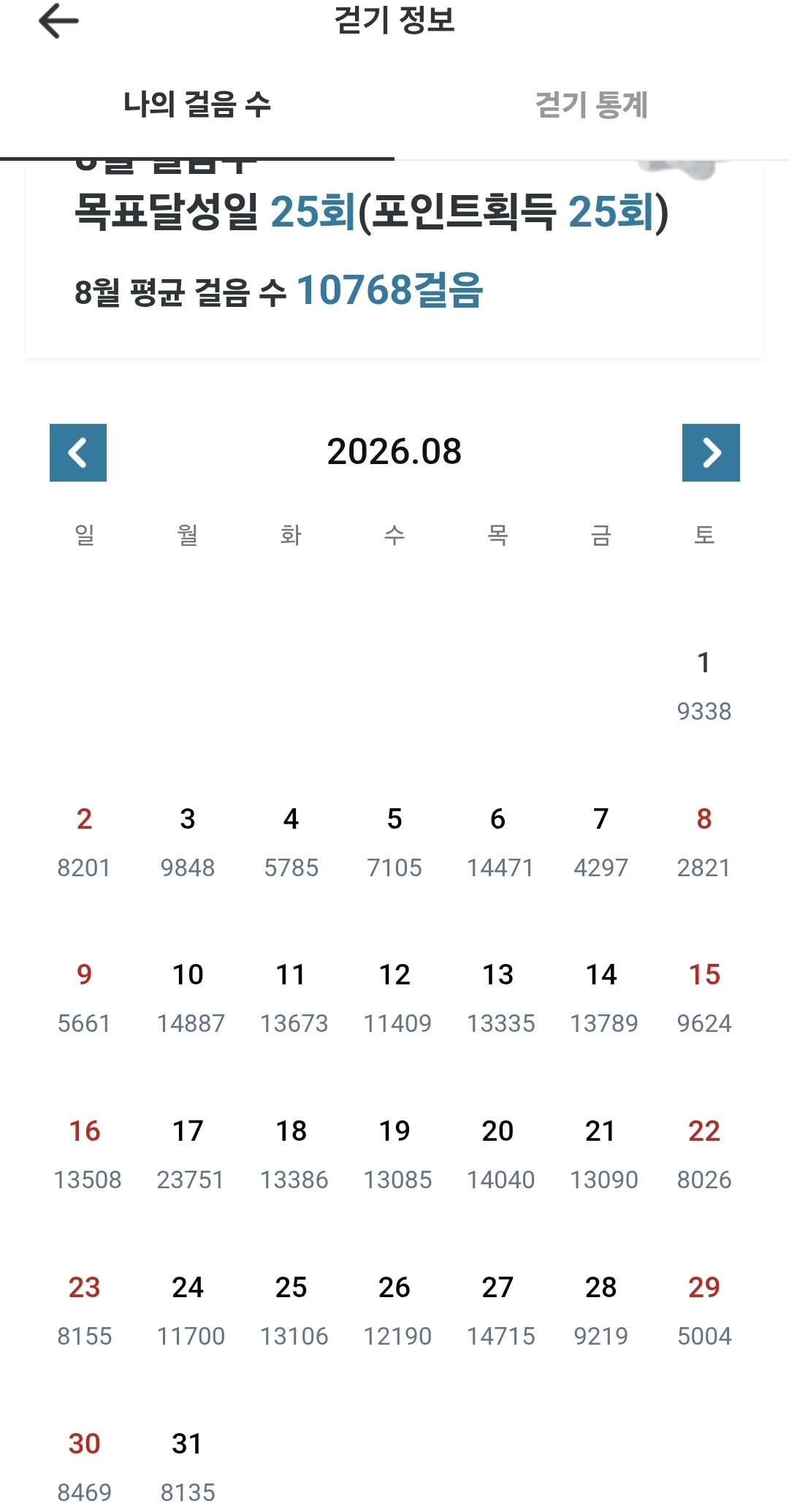The height and width of the screenshot is (1512, 789).
Task: Go back using the top-left arrow
Action: [x=58, y=20]
